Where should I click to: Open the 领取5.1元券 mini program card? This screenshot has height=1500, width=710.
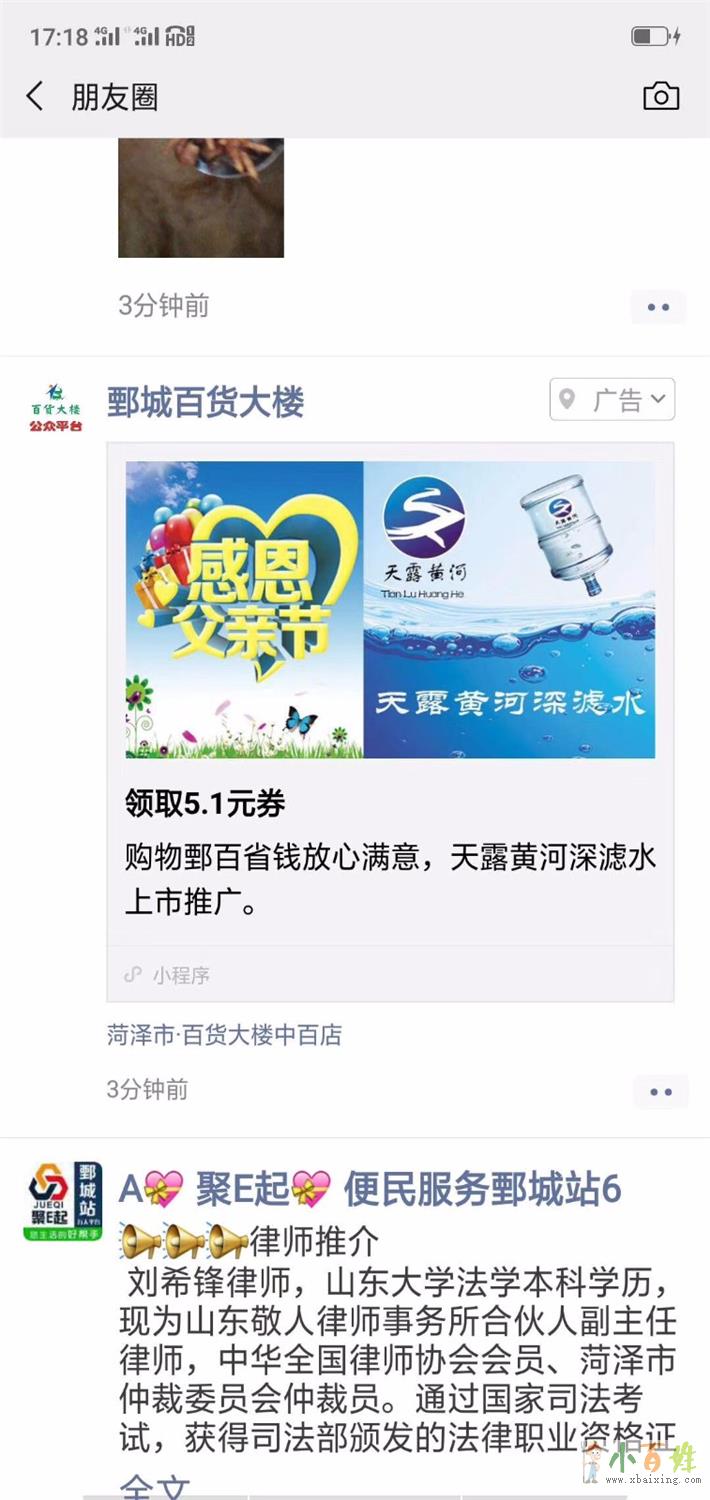390,720
